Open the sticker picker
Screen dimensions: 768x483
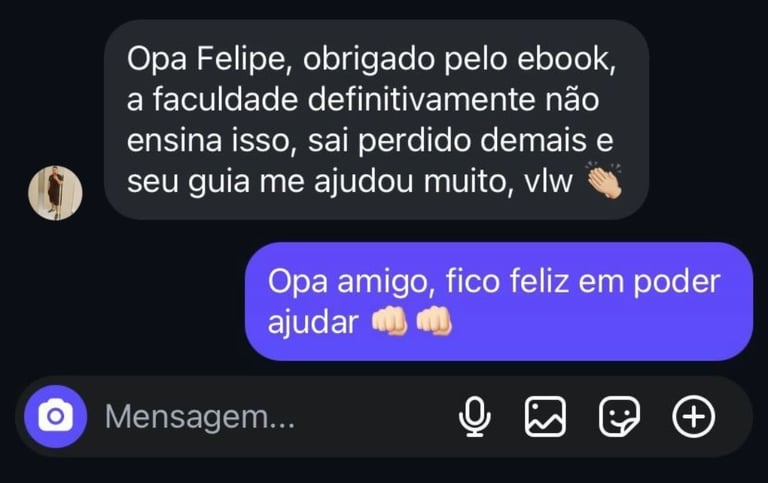[x=619, y=417]
